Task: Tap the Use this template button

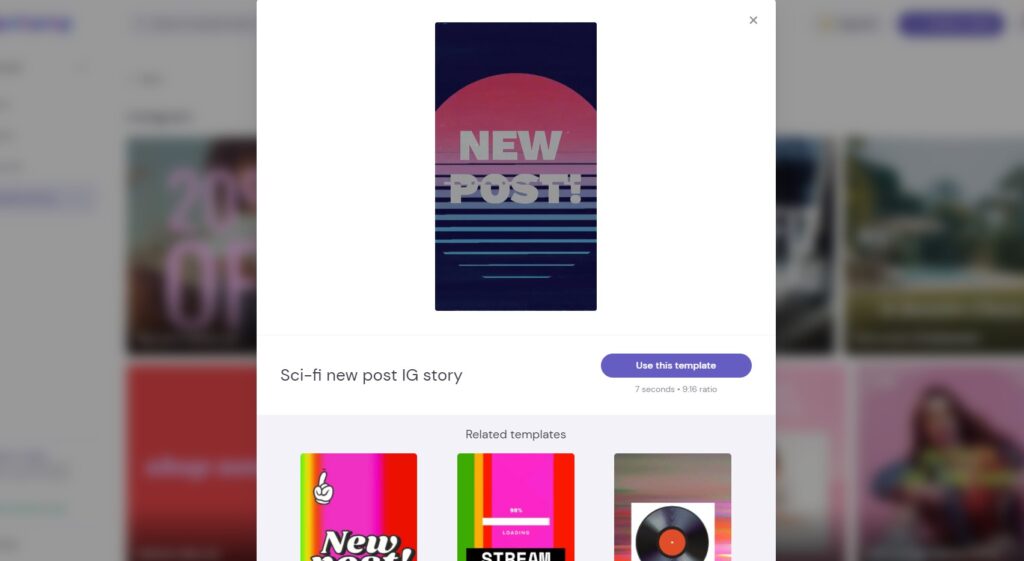Action: click(x=676, y=366)
